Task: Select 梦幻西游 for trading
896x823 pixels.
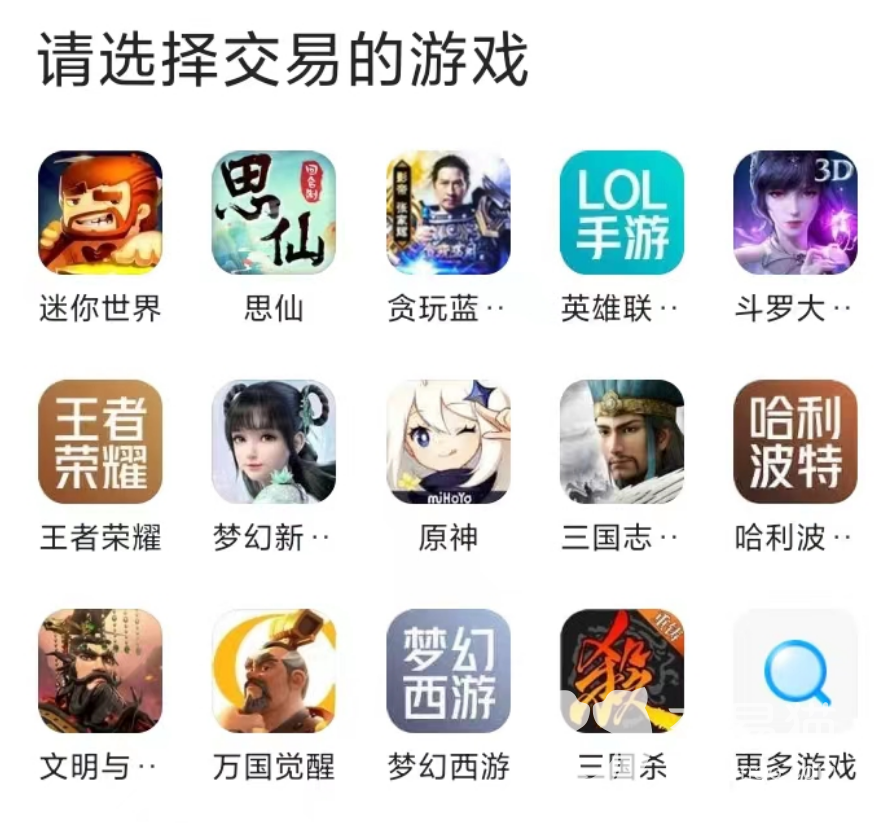Action: (x=448, y=670)
